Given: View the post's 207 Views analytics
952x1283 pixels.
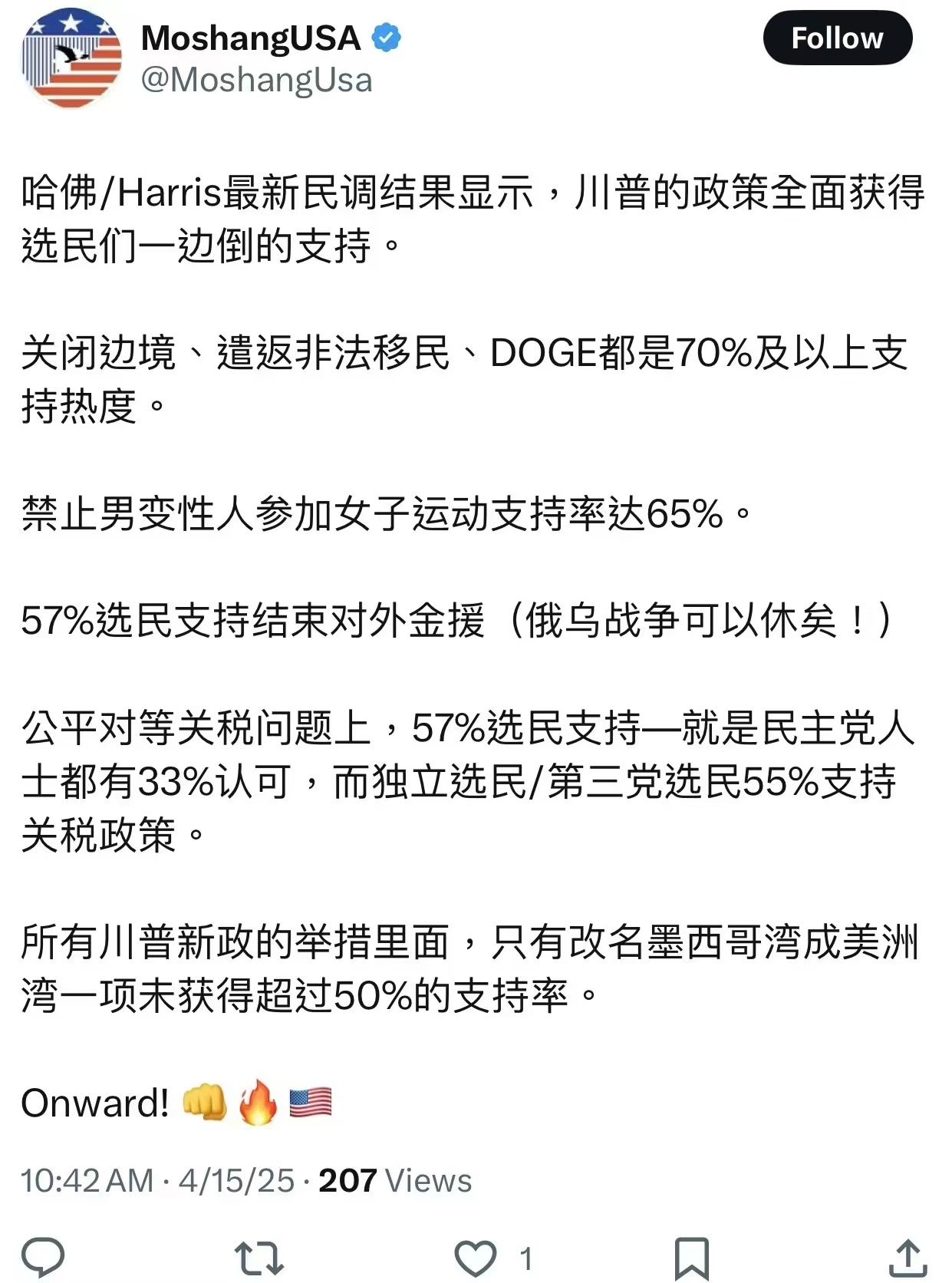Looking at the screenshot, I should pos(394,1180).
